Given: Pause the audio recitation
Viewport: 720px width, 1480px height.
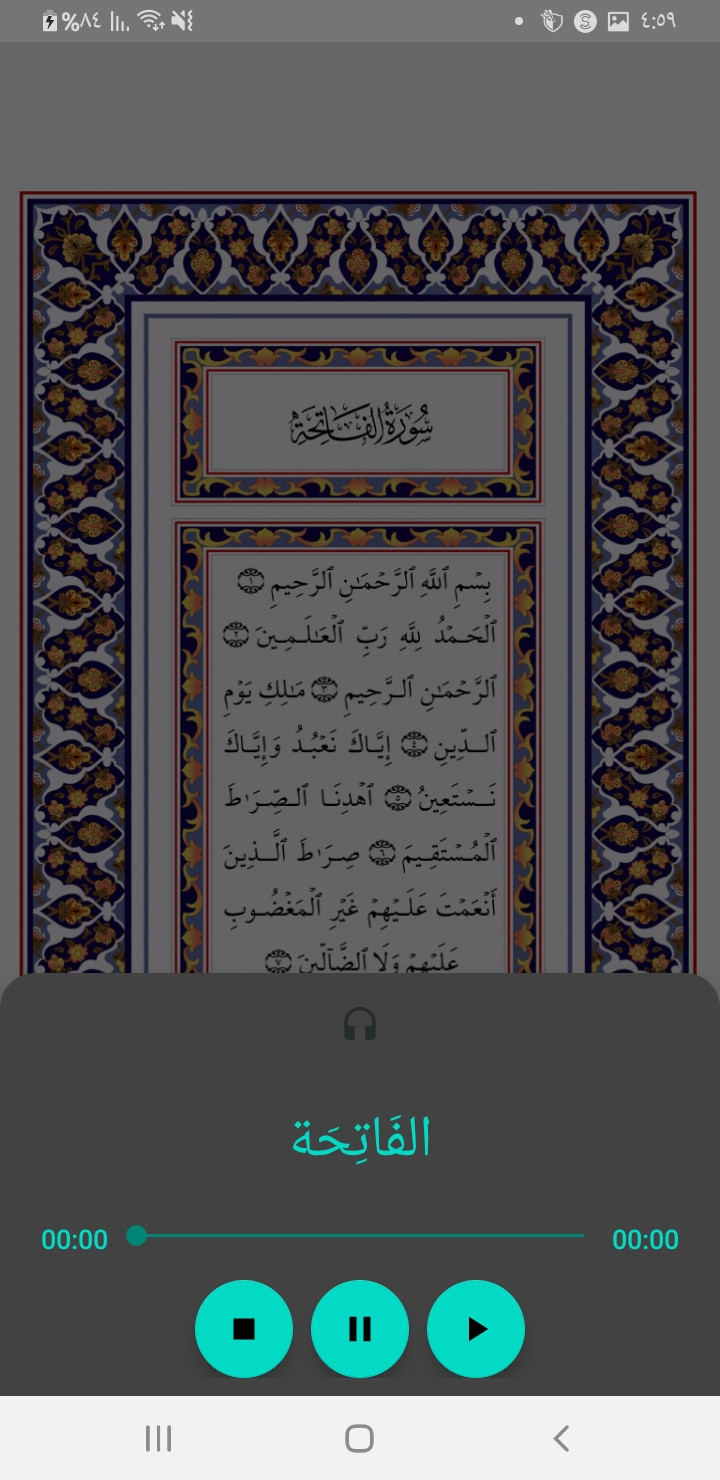Looking at the screenshot, I should click(360, 1329).
